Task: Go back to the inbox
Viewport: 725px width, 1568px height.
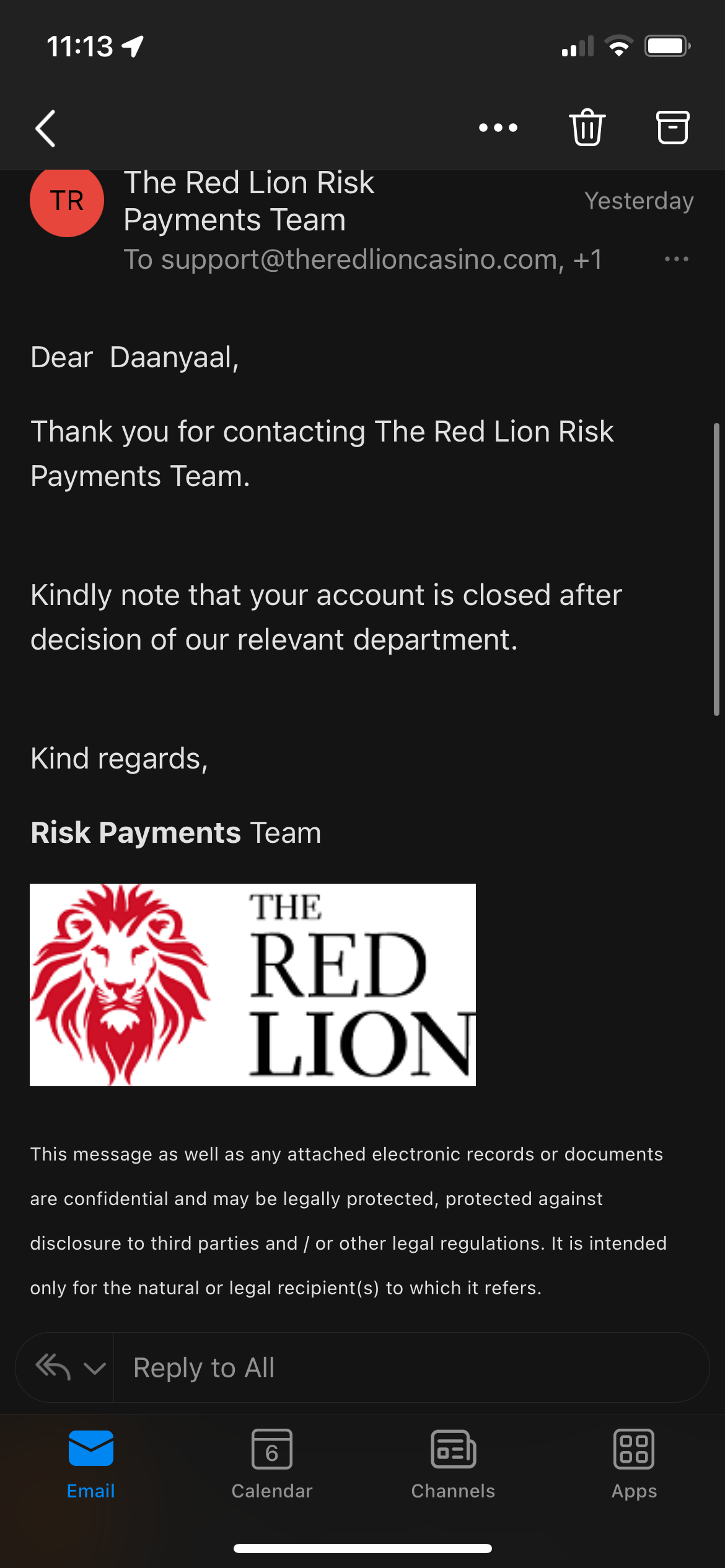Action: (x=46, y=128)
